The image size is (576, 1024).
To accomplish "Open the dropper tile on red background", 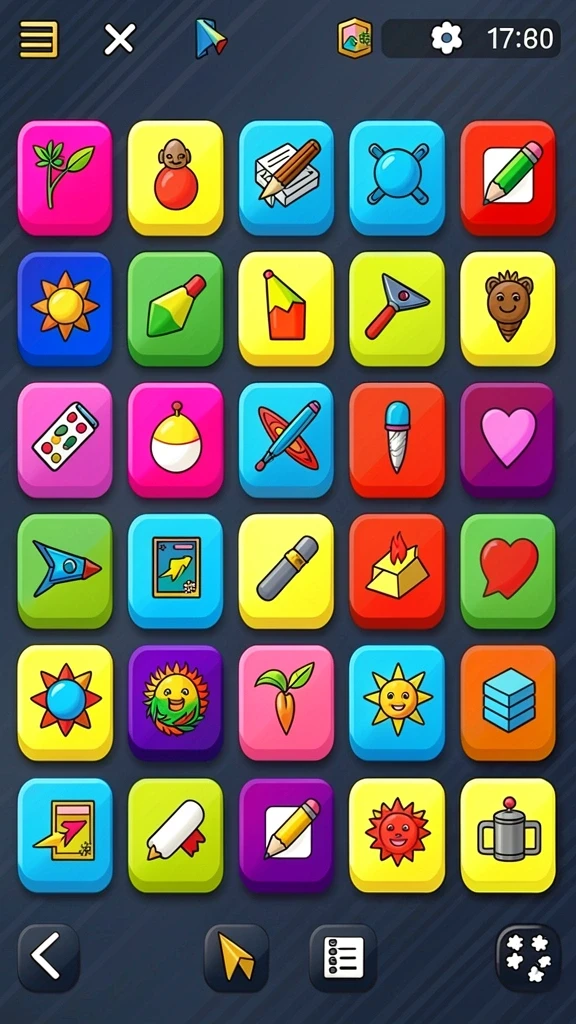I will point(397,440).
